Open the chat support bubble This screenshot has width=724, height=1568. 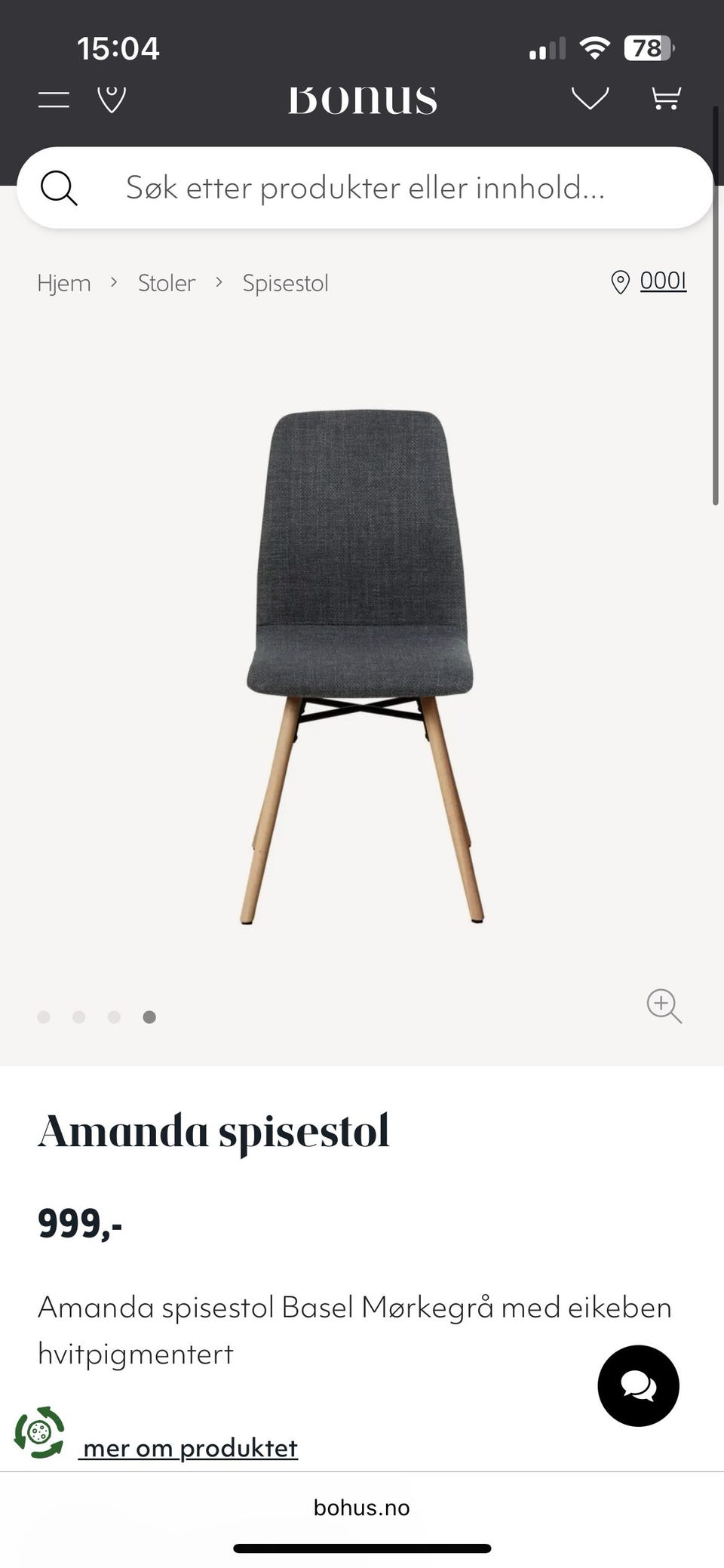(638, 1385)
